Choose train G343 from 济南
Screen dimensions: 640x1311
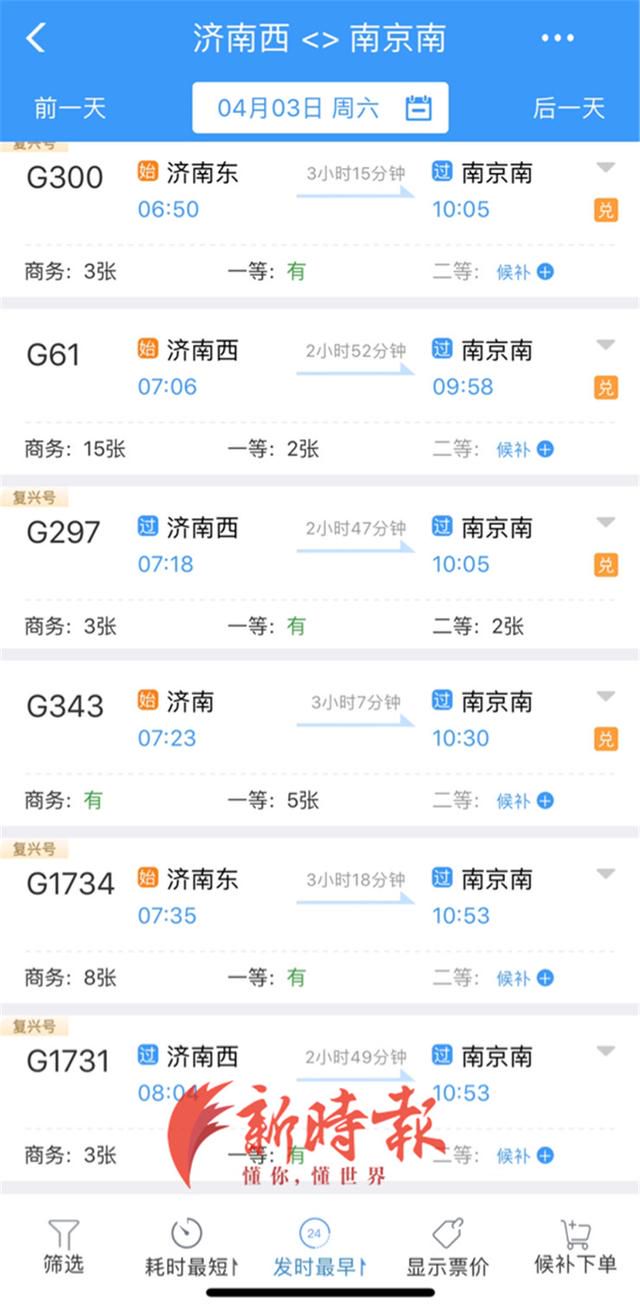pyautogui.click(x=320, y=745)
